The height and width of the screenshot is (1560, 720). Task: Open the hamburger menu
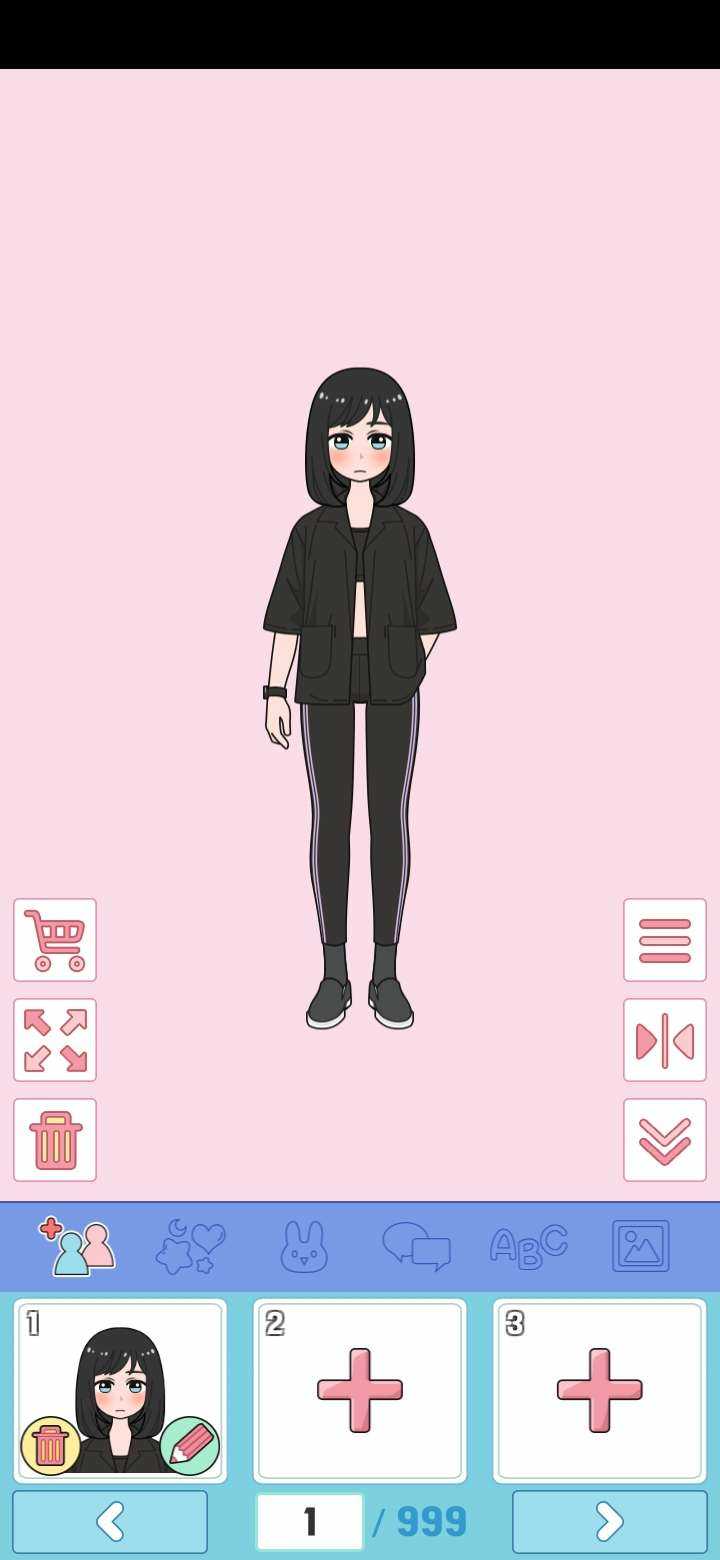tap(665, 940)
